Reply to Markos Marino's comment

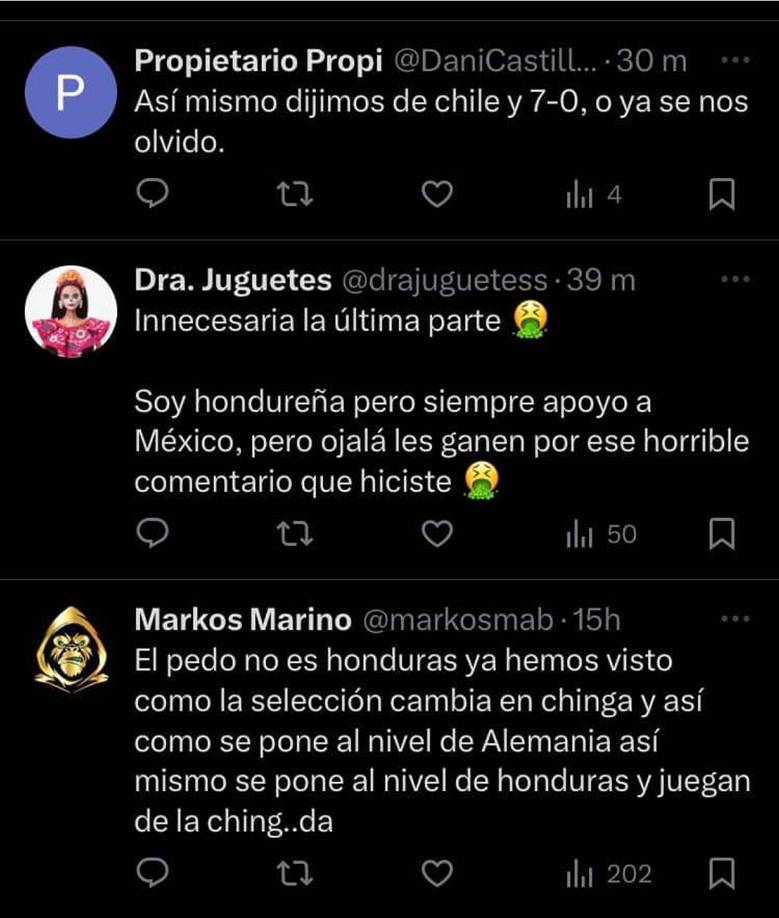point(152,874)
